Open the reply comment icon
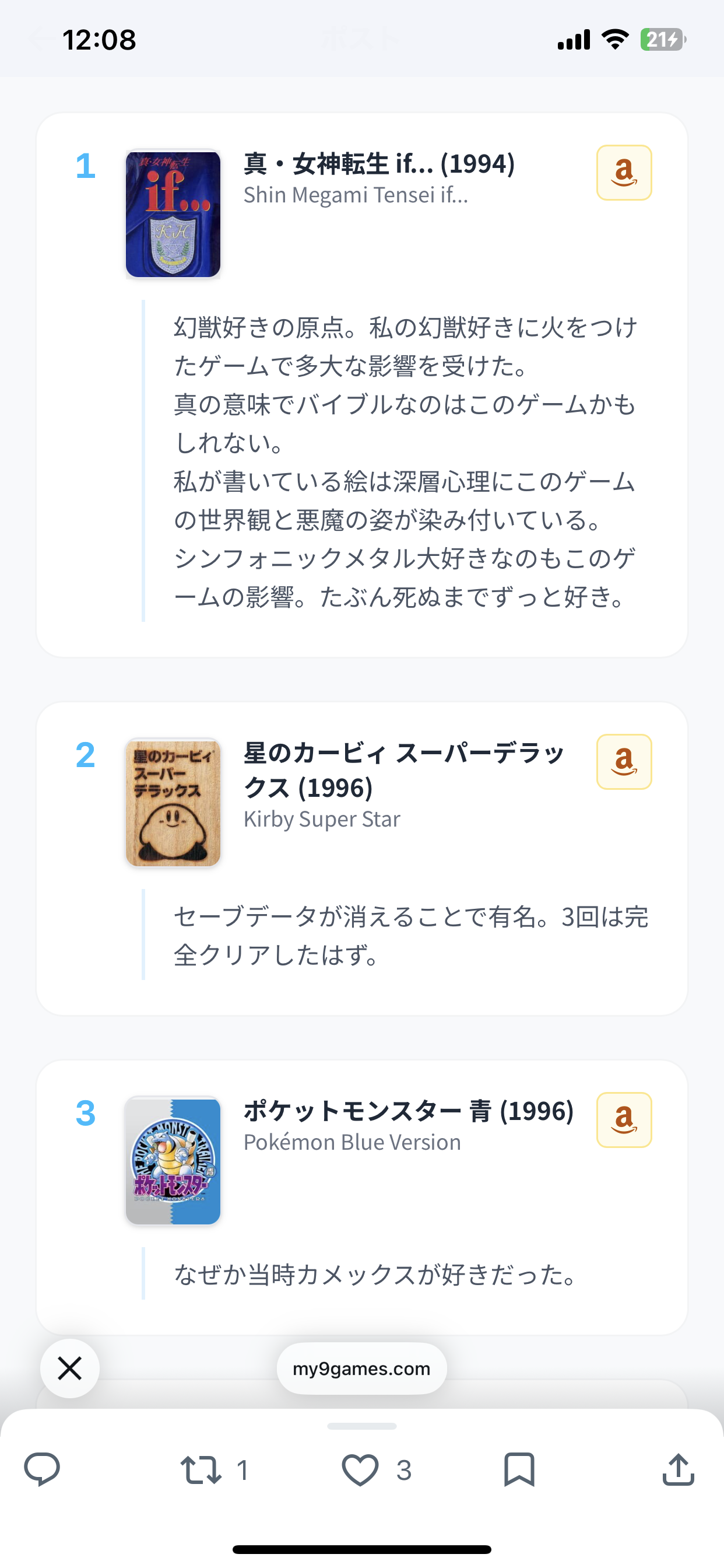This screenshot has width=724, height=1568. click(x=42, y=1469)
